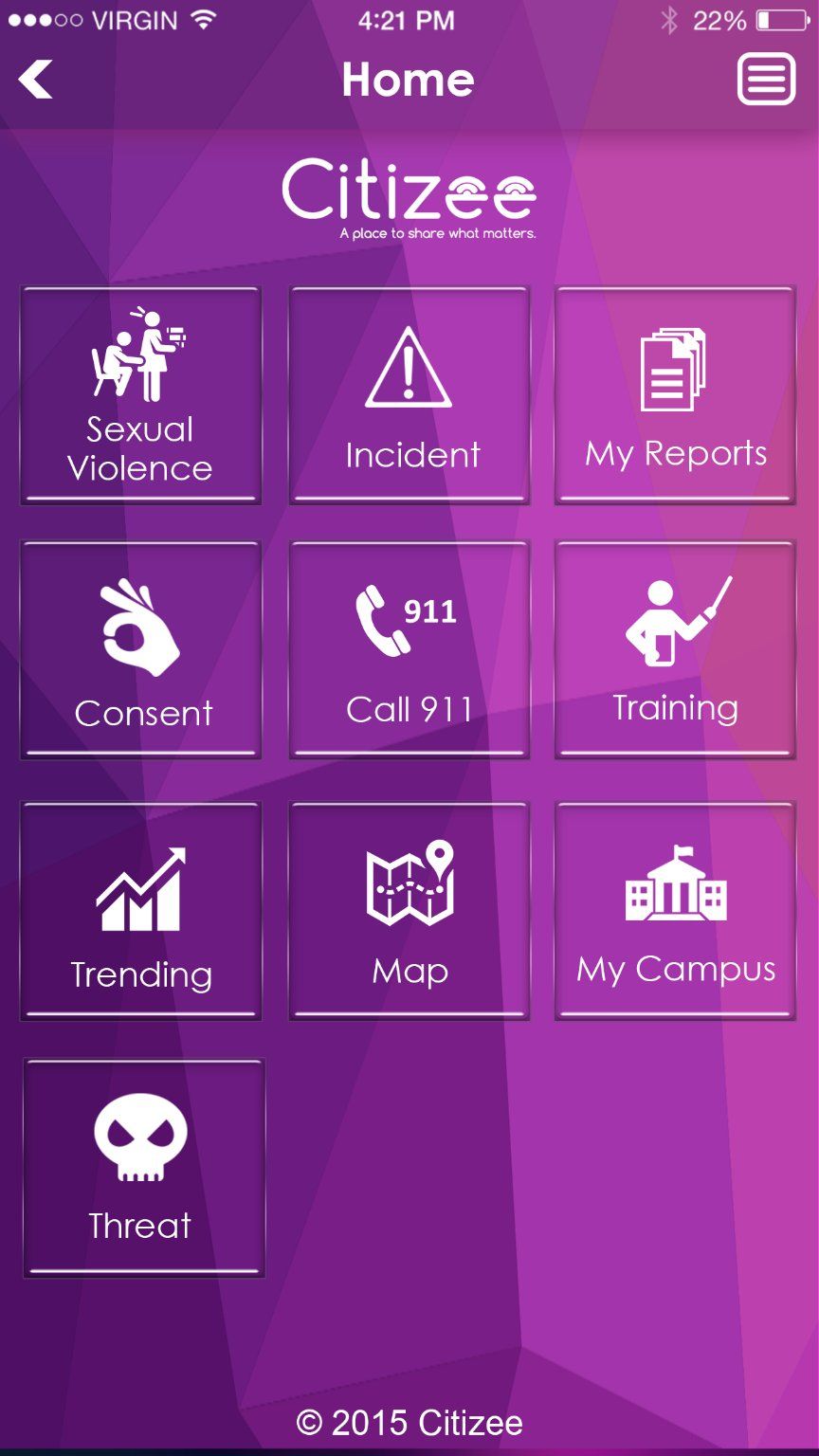The width and height of the screenshot is (819, 1456).
Task: Open the Sexual Violence tile
Action: point(140,395)
